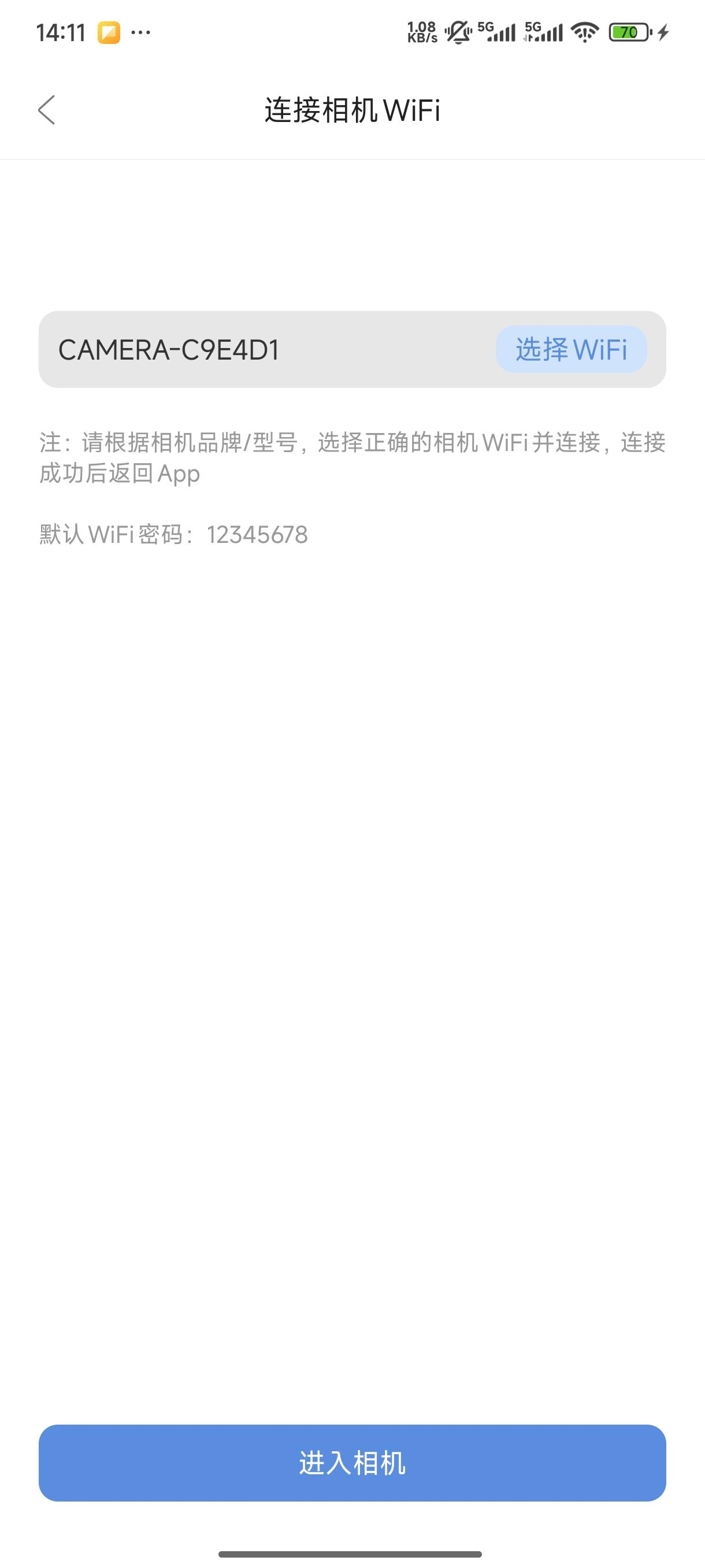The height and width of the screenshot is (1568, 705).
Task: Tap the 进入相机 button
Action: point(352,1463)
